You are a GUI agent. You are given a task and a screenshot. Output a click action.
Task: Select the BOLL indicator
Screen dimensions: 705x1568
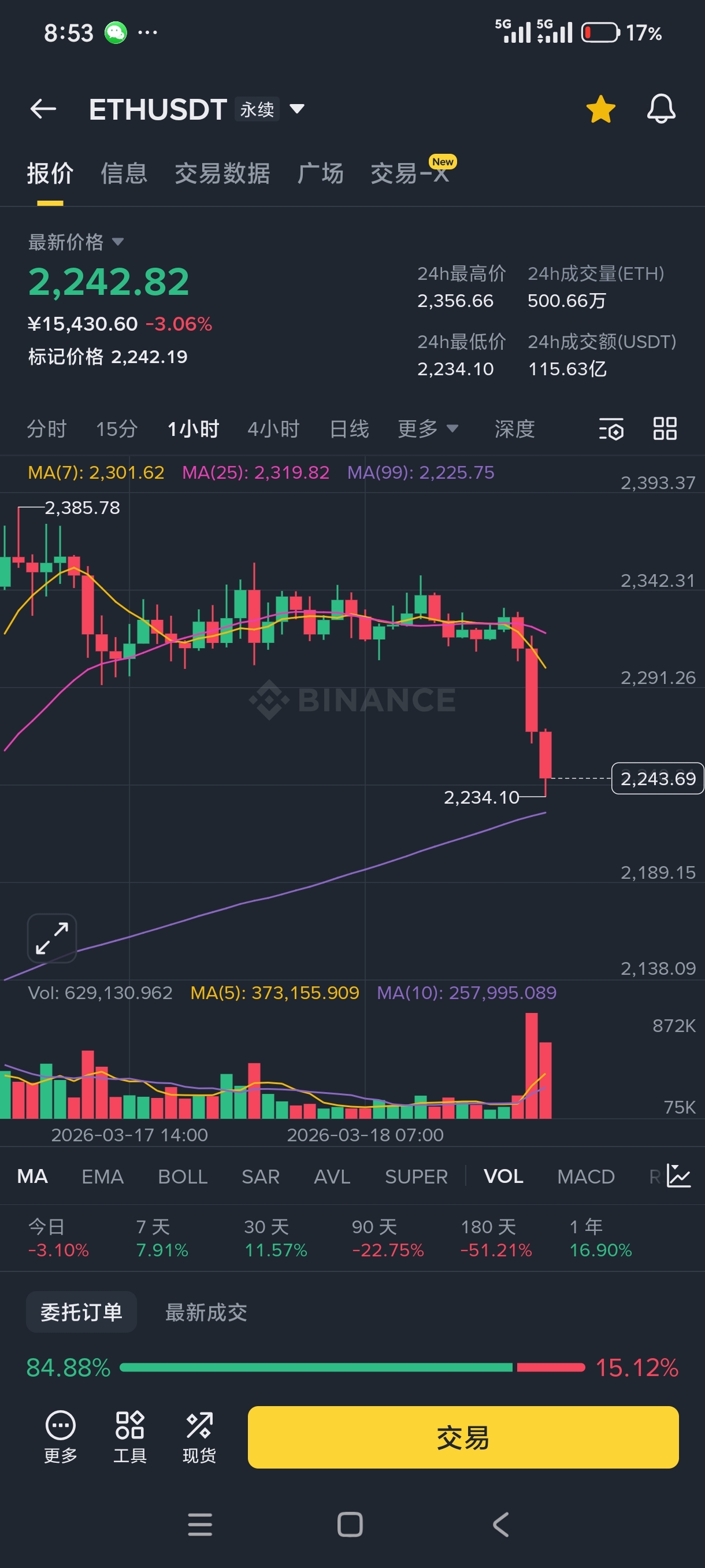click(x=183, y=1177)
